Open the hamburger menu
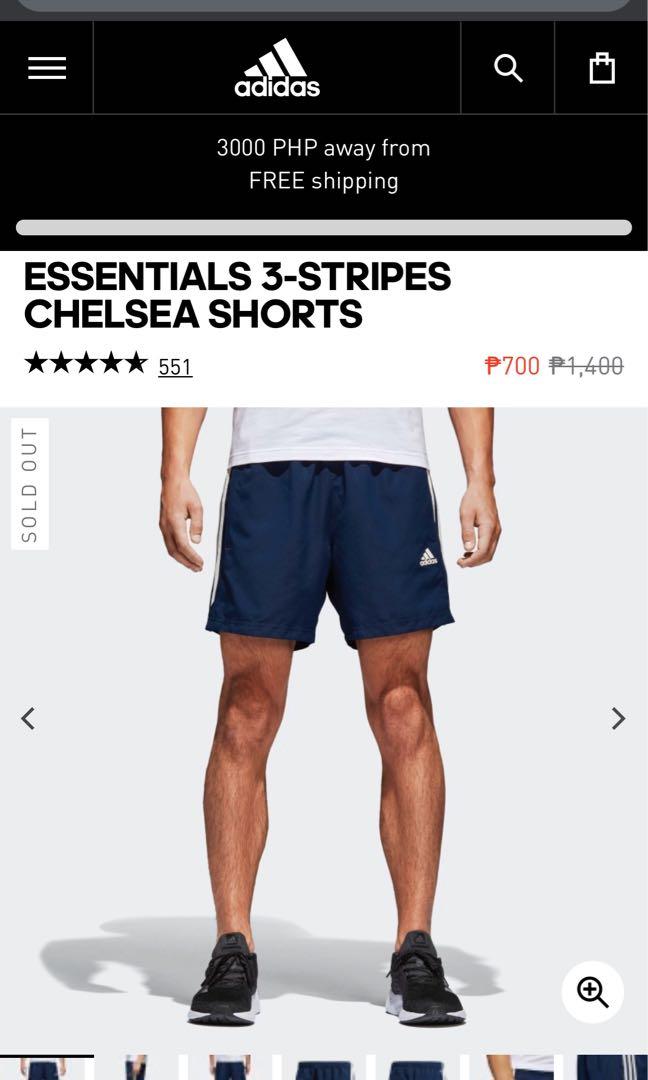Screen dimensions: 648x1080 click(x=46, y=68)
